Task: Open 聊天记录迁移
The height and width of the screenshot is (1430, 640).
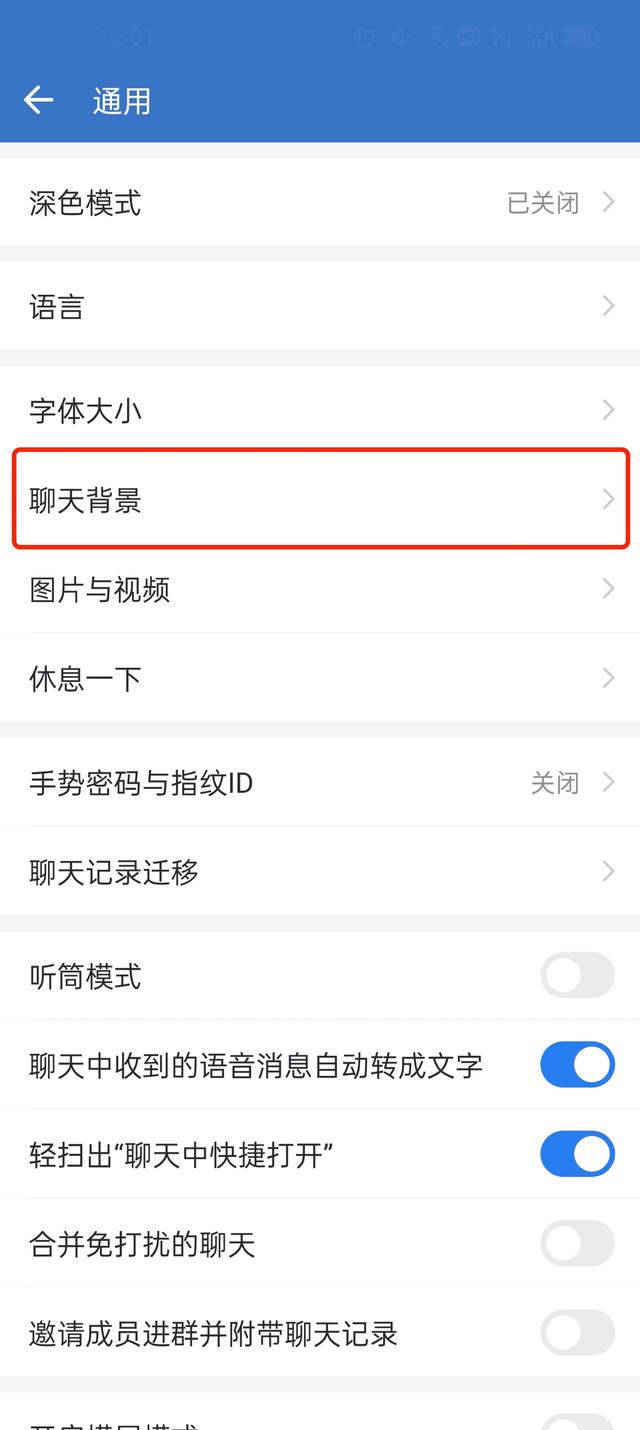Action: 320,871
